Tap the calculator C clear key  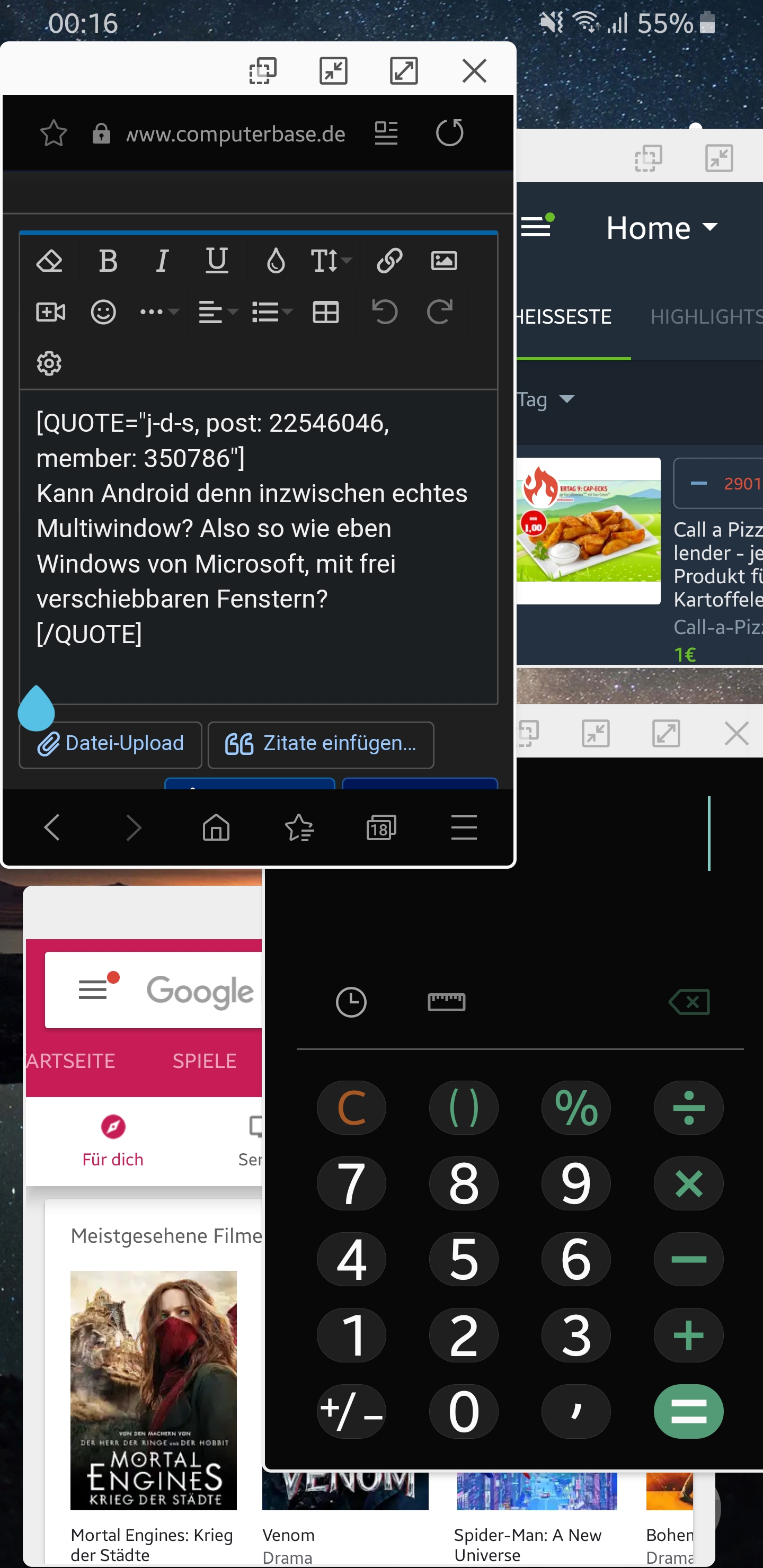point(351,1107)
